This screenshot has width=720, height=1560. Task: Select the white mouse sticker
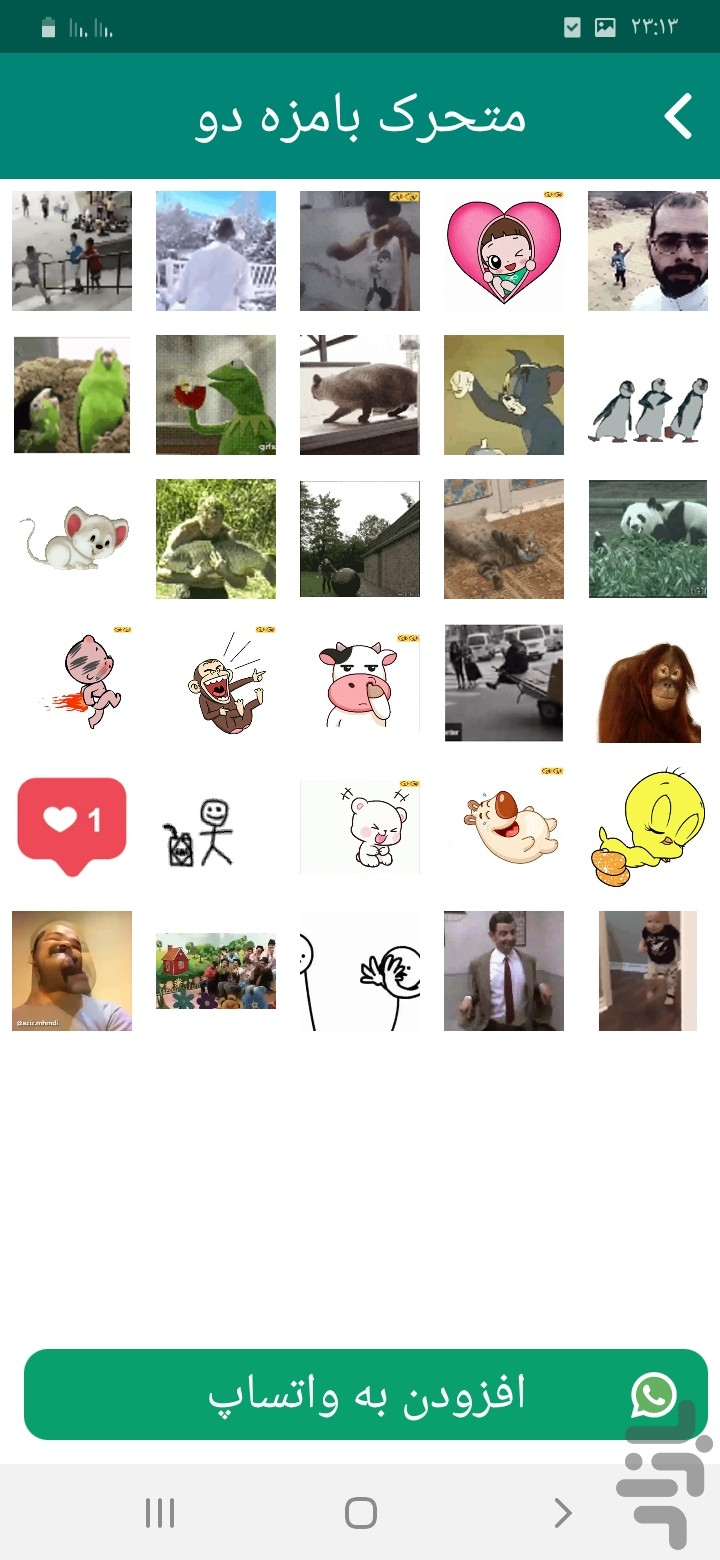[x=72, y=538]
